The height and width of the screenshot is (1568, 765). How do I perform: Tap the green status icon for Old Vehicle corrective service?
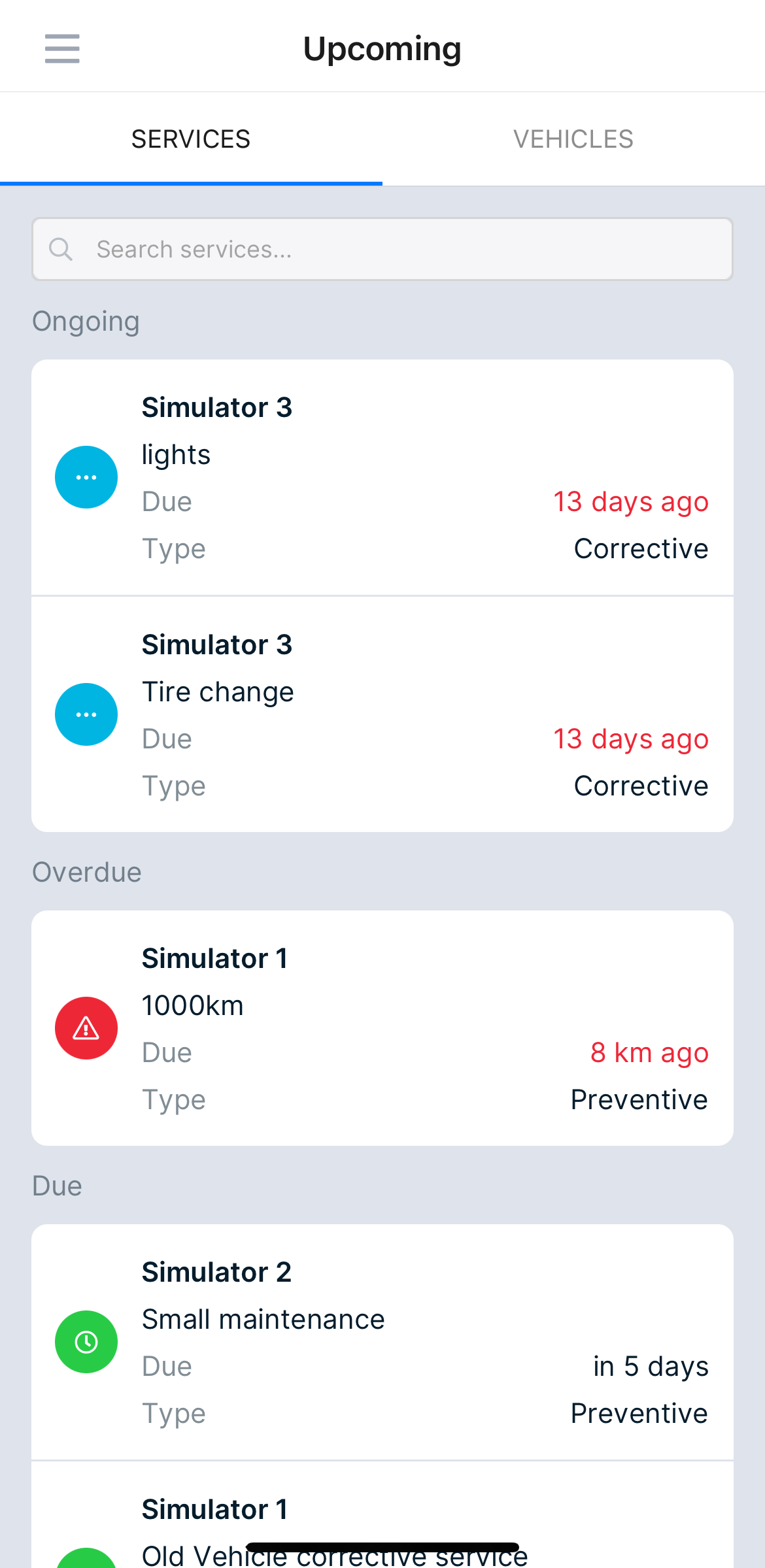pos(86,1562)
